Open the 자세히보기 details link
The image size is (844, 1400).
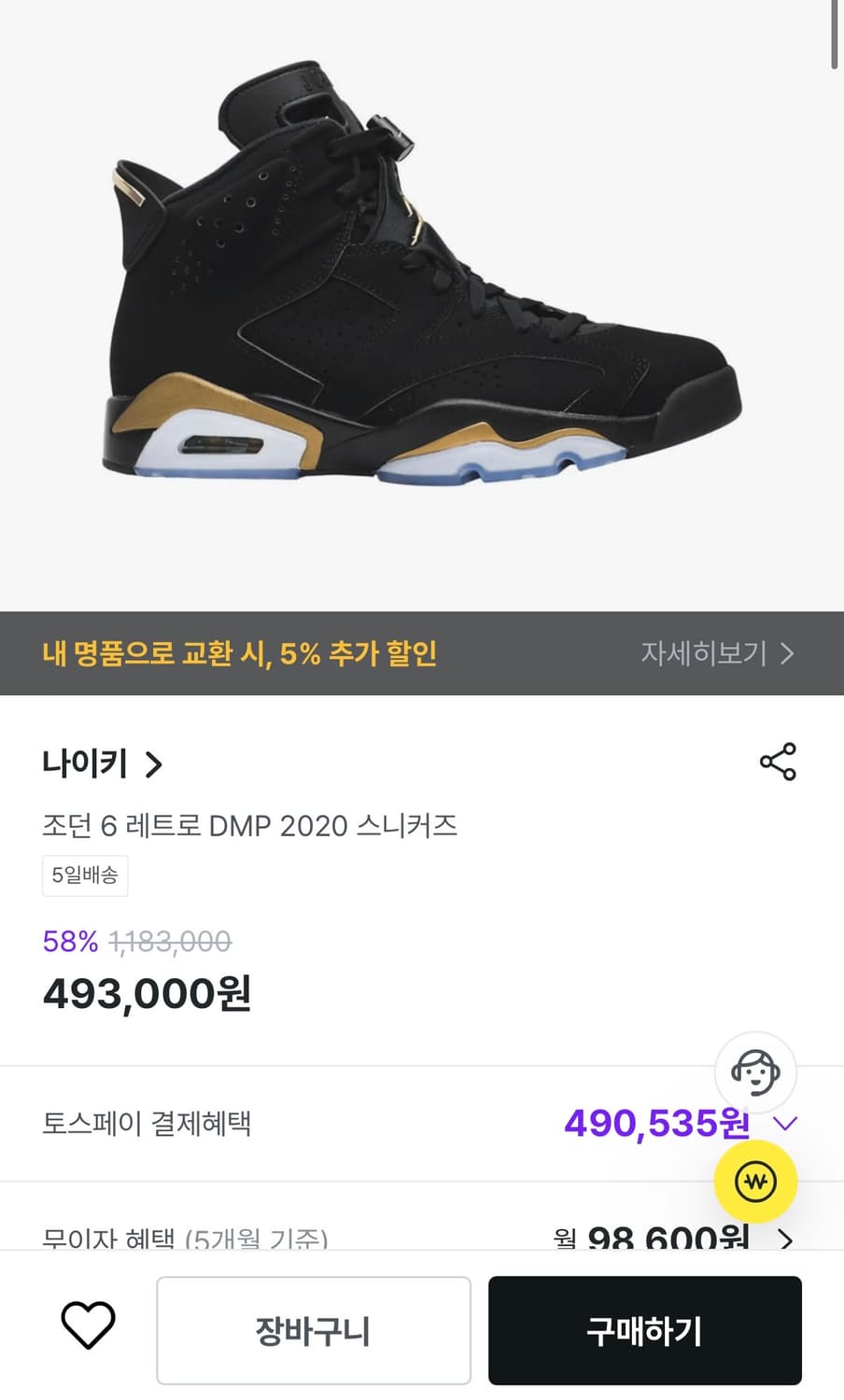click(707, 654)
